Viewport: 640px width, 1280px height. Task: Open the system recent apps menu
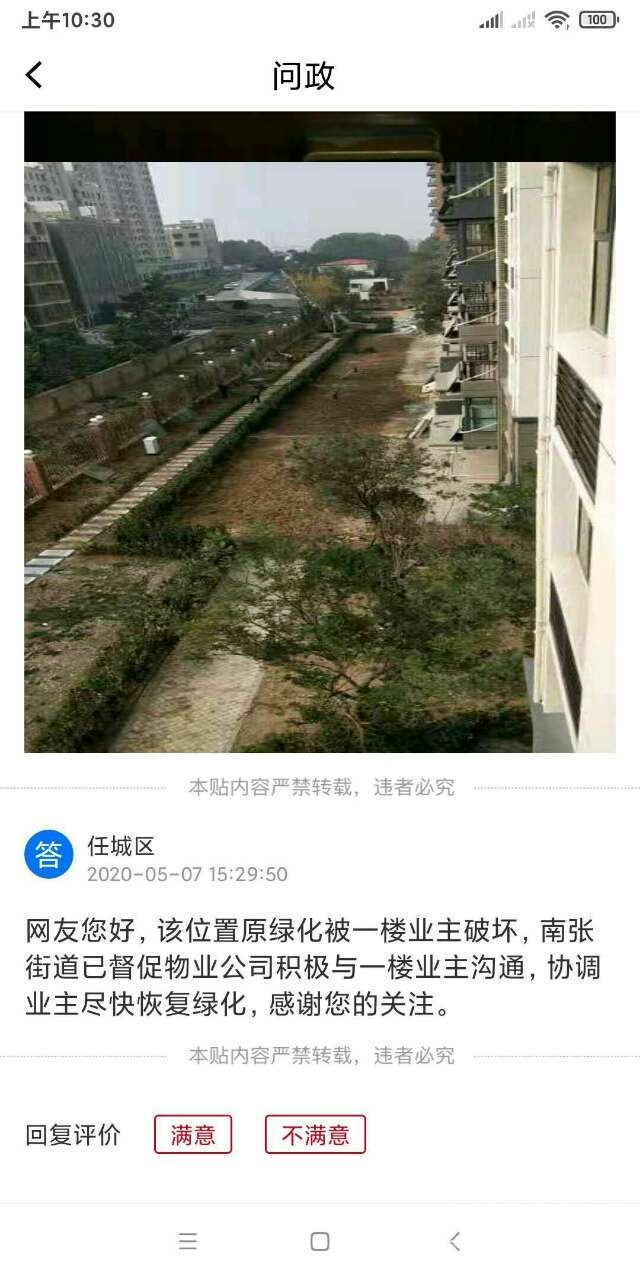click(187, 1241)
